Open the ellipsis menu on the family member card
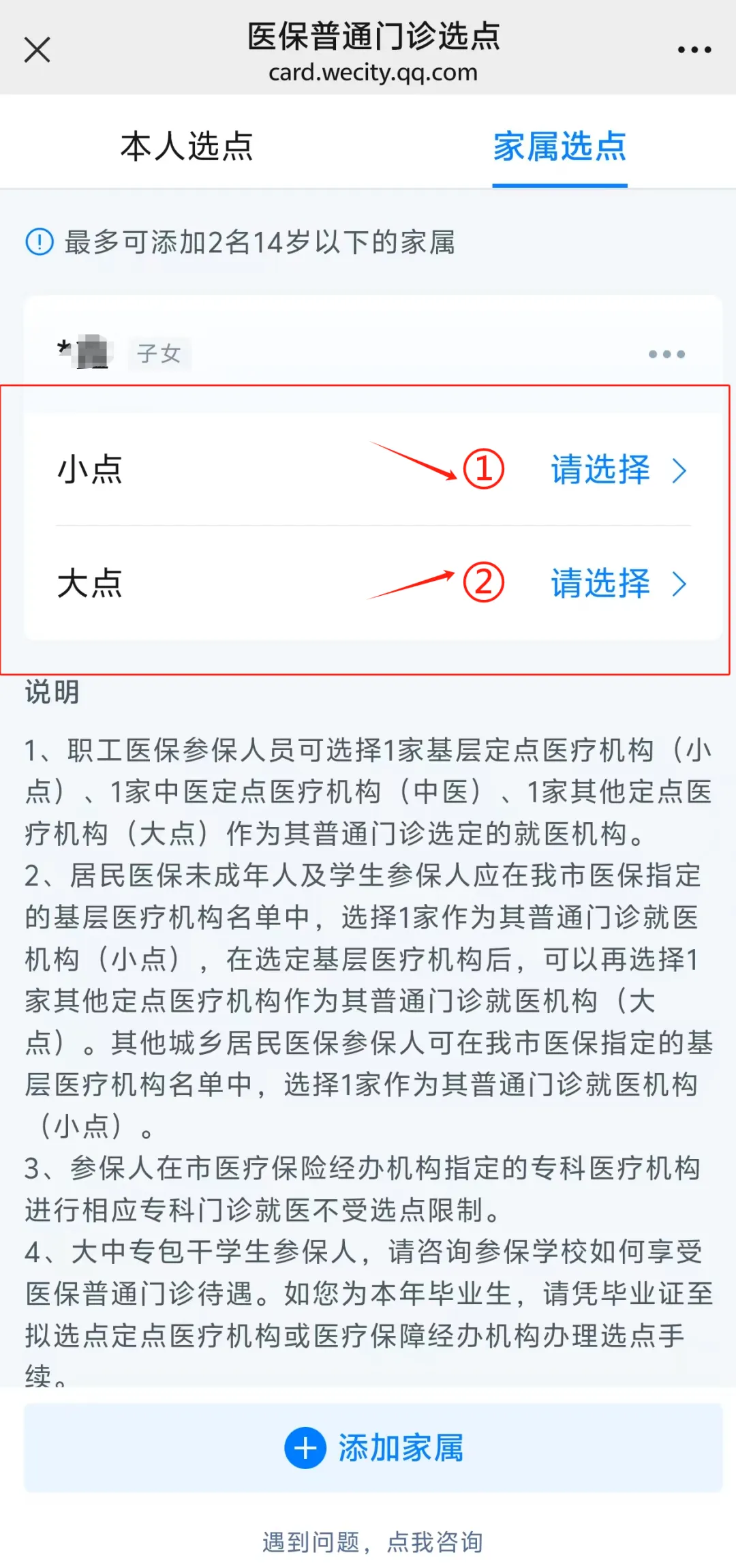736x1568 pixels. 665,353
